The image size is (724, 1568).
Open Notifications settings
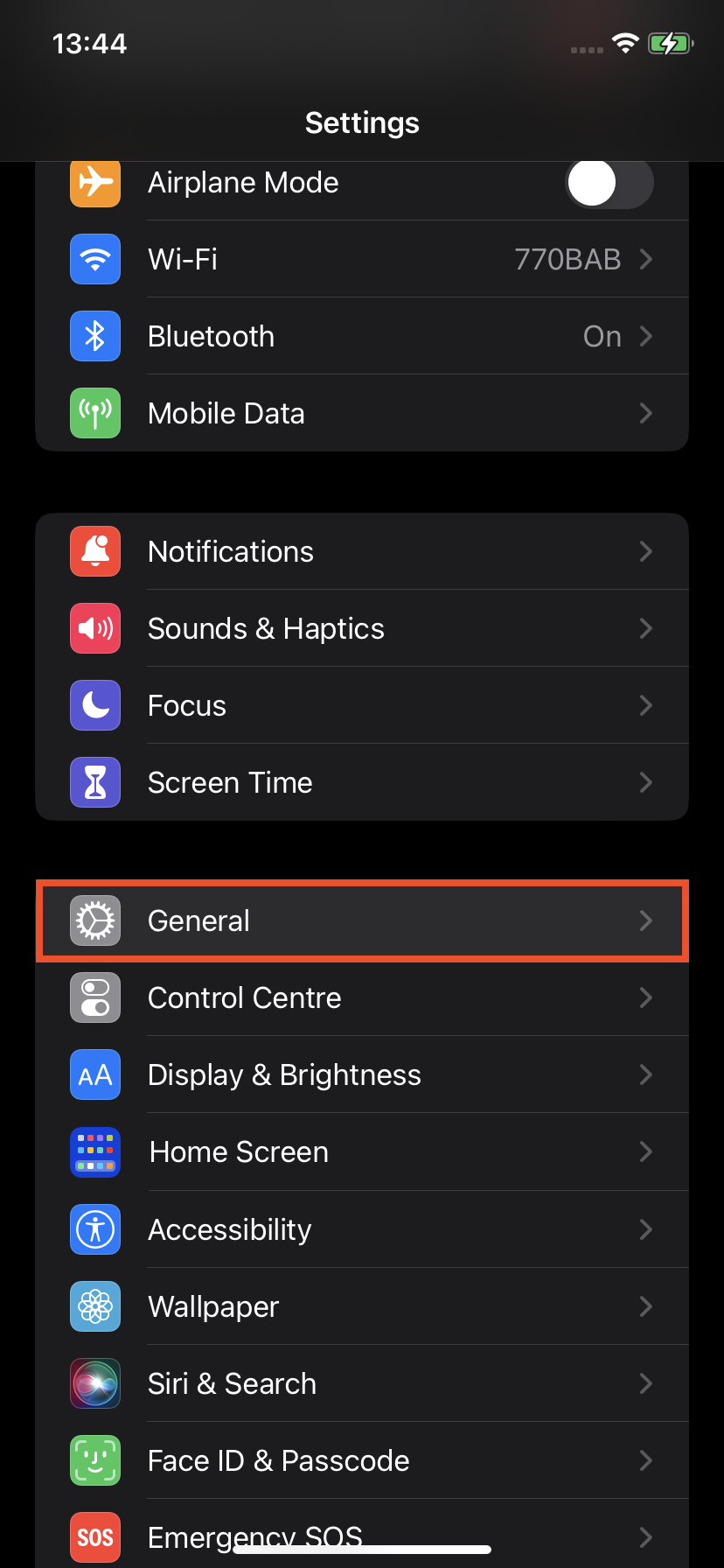click(x=362, y=551)
